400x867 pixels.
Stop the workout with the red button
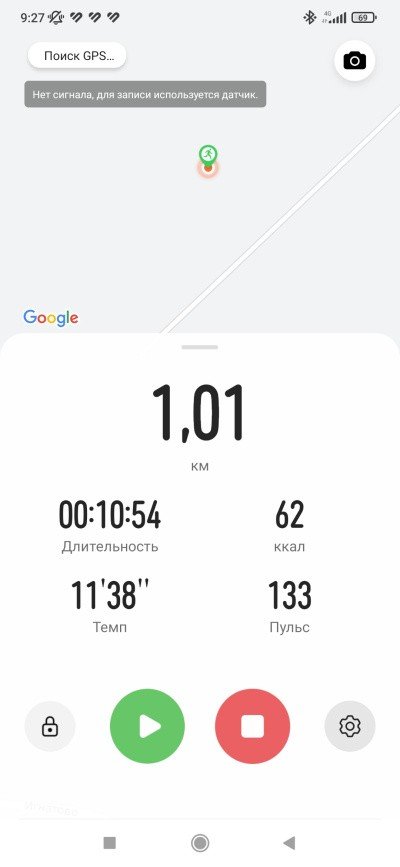252,726
